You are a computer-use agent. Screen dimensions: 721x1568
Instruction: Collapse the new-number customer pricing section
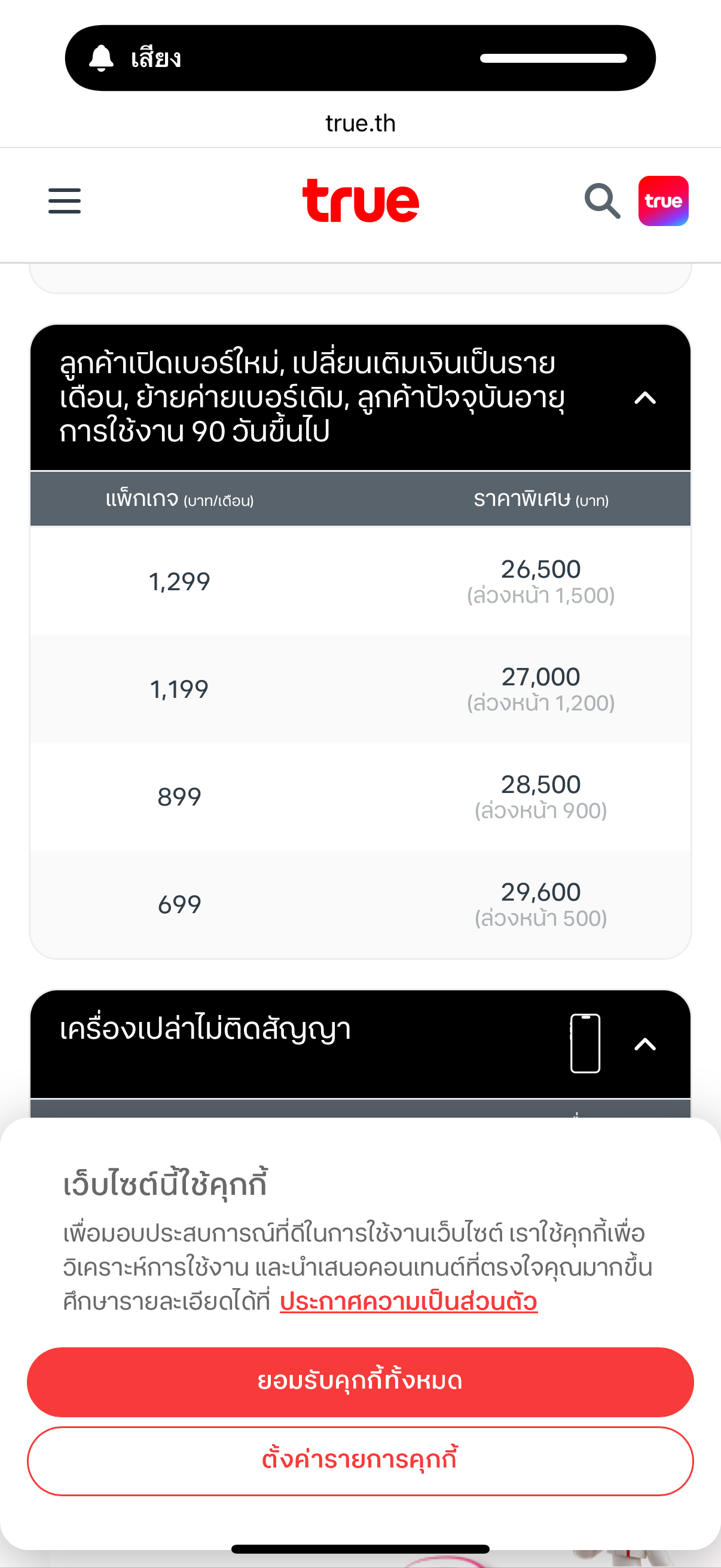[x=645, y=398]
